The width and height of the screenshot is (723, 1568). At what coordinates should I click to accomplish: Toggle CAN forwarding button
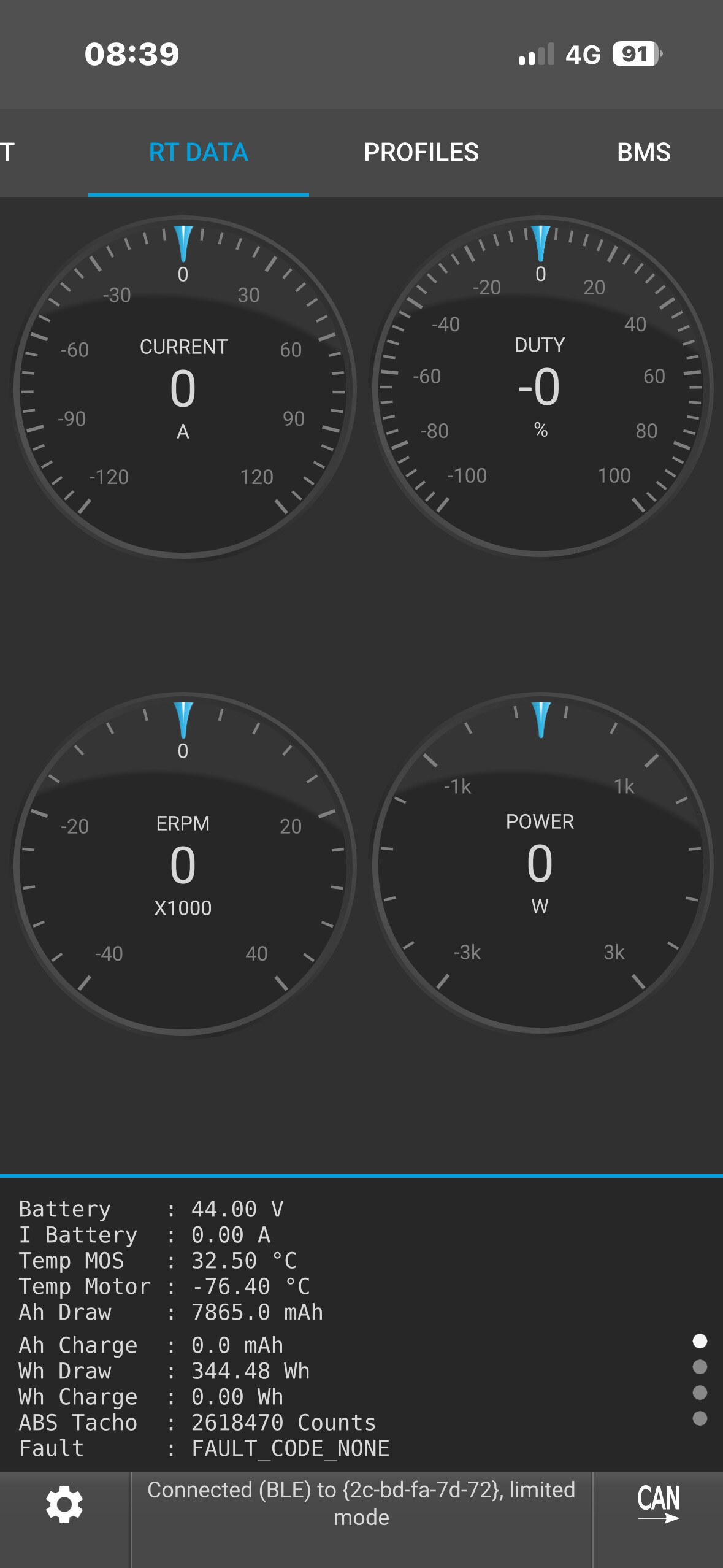[658, 1504]
